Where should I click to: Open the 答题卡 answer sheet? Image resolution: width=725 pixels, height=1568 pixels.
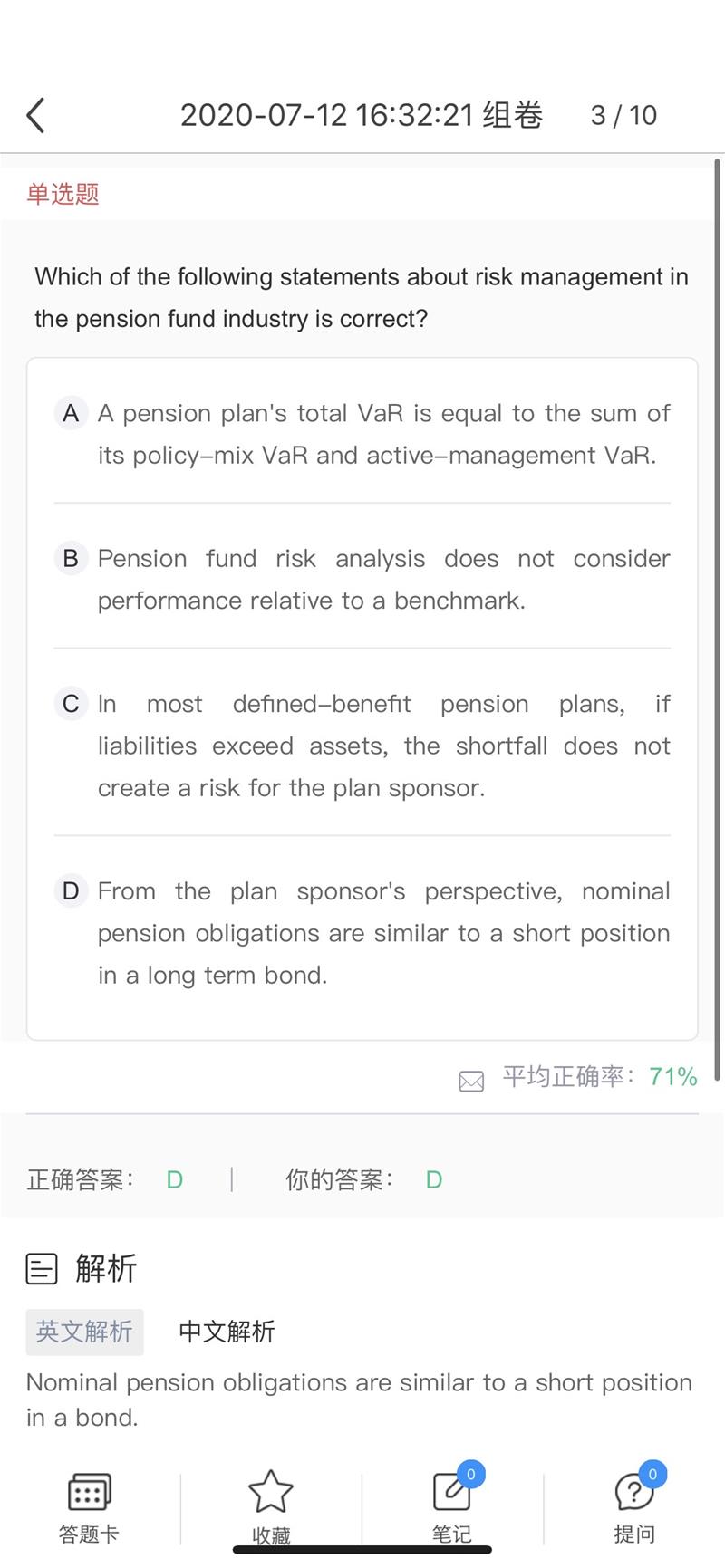click(x=89, y=1506)
